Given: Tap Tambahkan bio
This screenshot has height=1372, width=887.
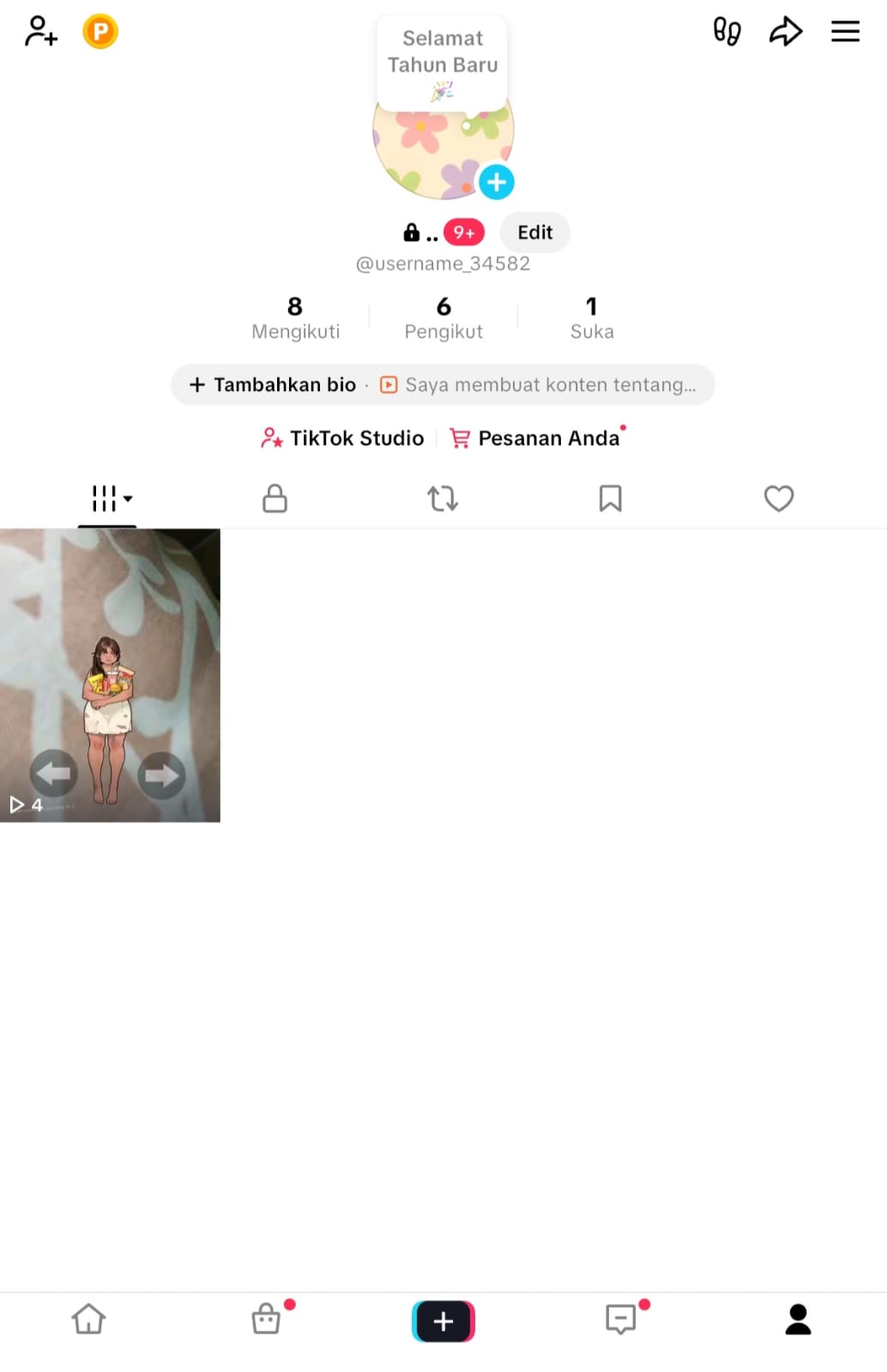Looking at the screenshot, I should 273,385.
